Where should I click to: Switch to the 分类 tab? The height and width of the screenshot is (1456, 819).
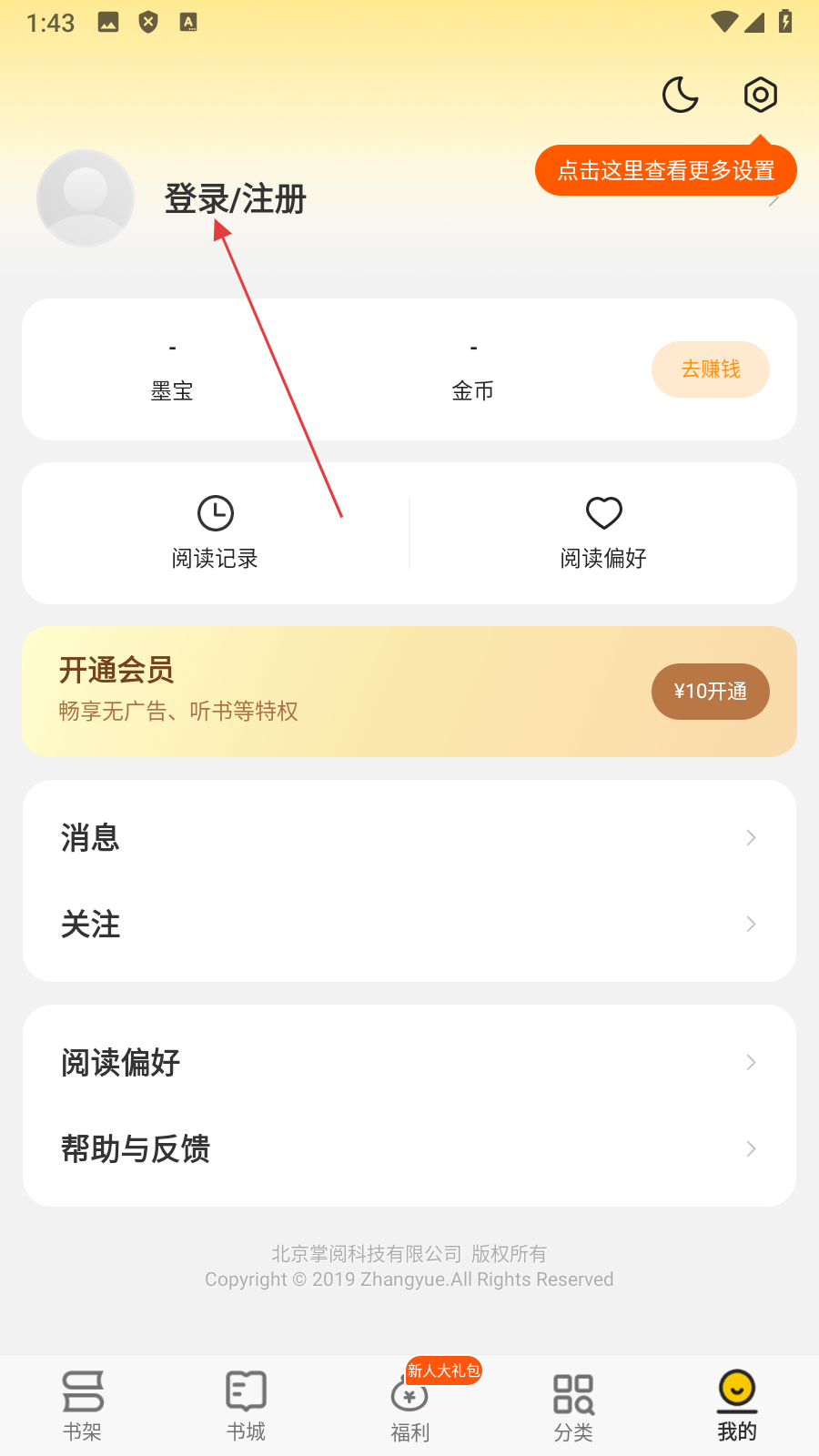(x=573, y=1406)
